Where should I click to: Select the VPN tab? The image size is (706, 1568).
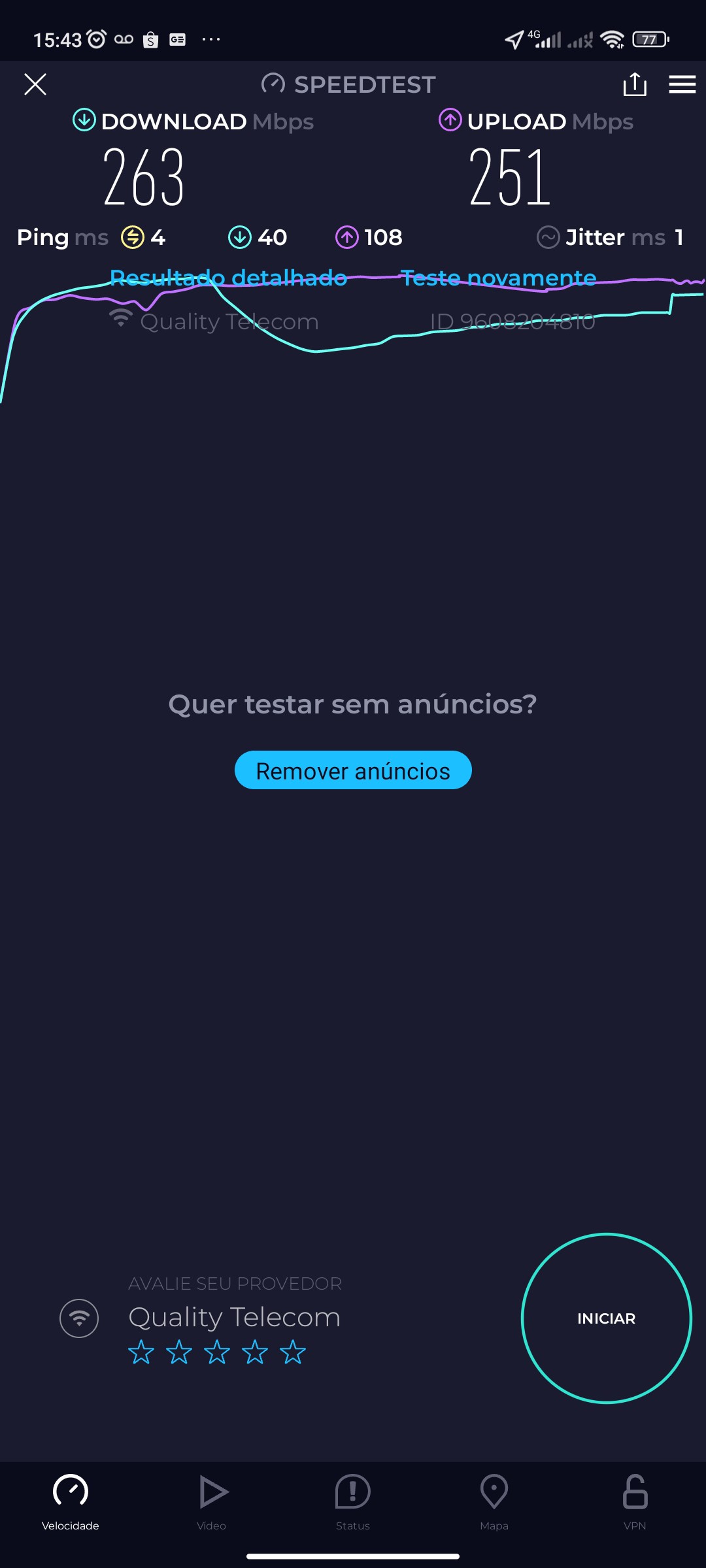coord(635,1502)
